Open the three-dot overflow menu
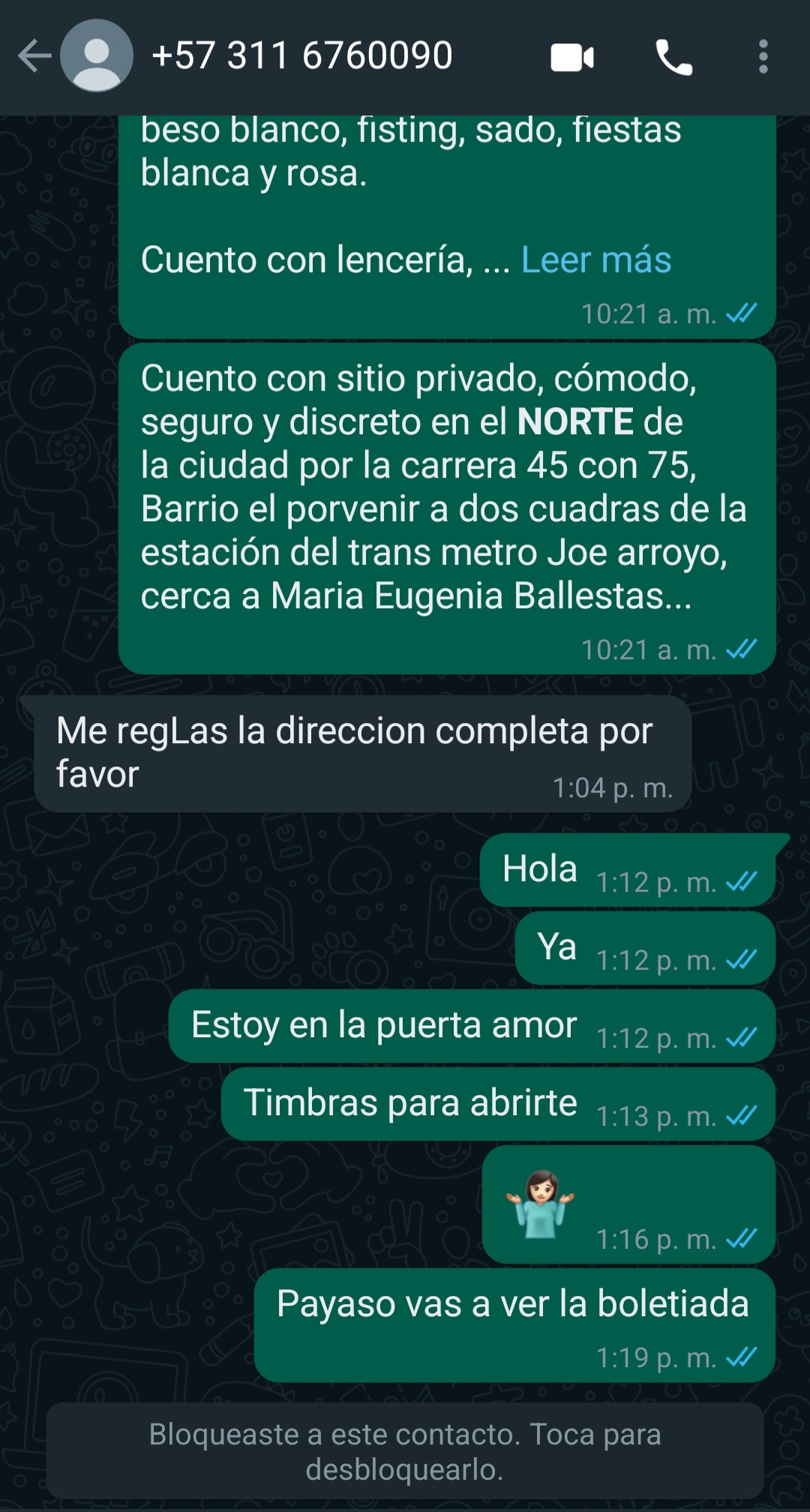The width and height of the screenshot is (810, 1512). pyautogui.click(x=763, y=57)
